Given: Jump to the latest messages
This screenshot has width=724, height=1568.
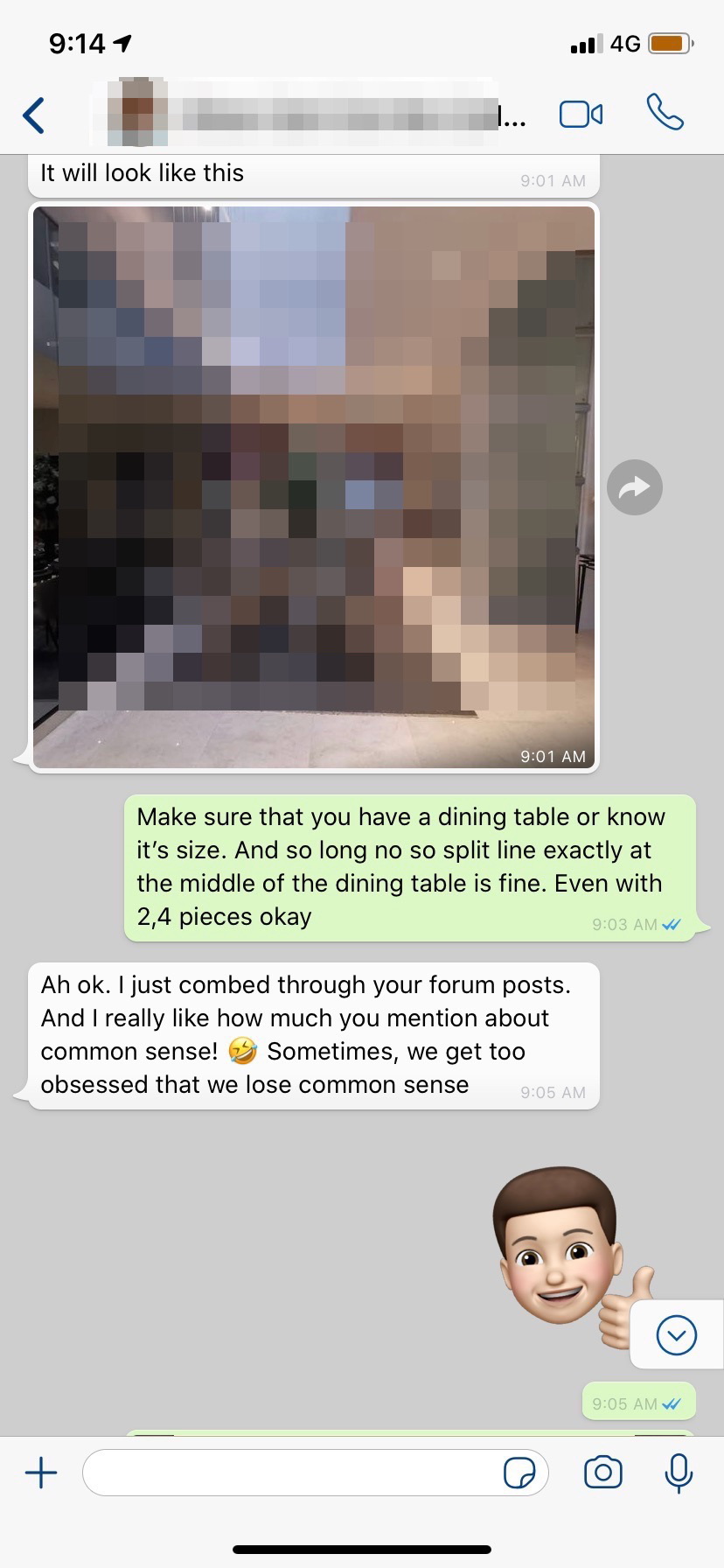Looking at the screenshot, I should tap(676, 1335).
